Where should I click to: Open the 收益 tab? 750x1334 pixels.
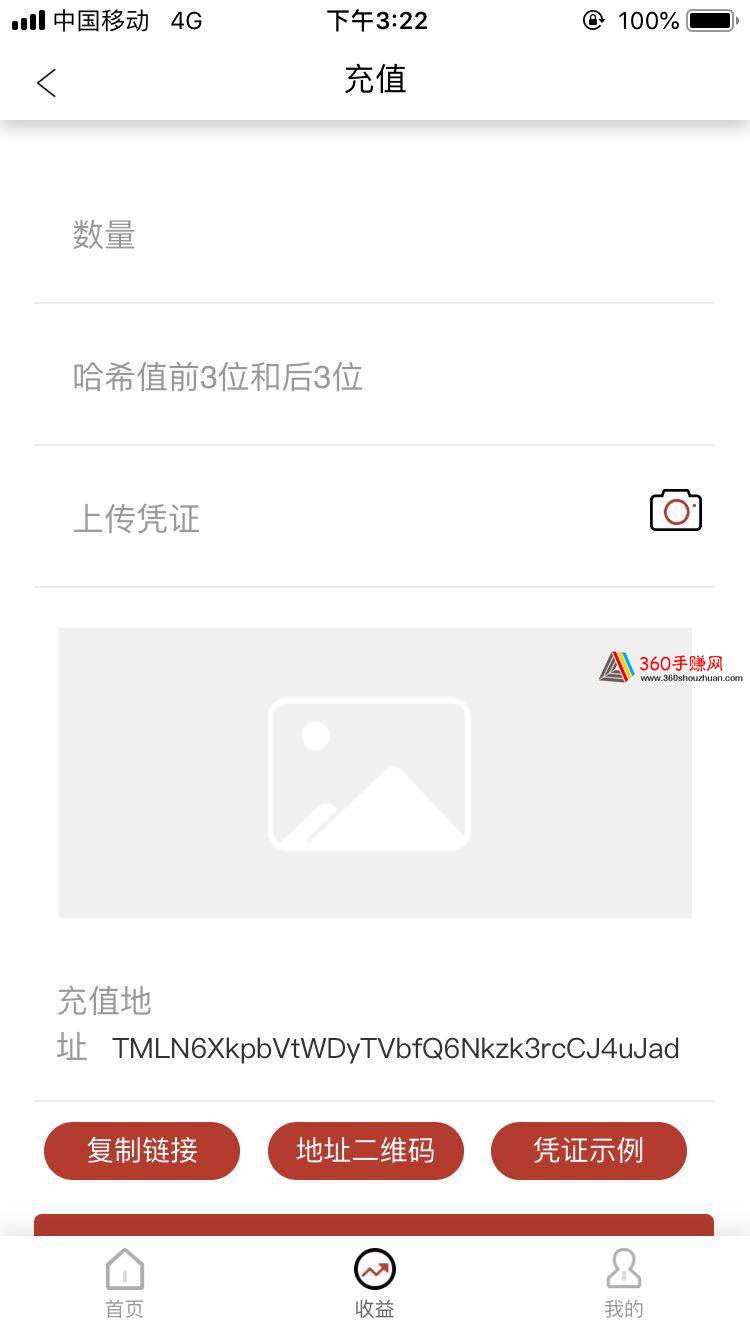click(375, 1284)
